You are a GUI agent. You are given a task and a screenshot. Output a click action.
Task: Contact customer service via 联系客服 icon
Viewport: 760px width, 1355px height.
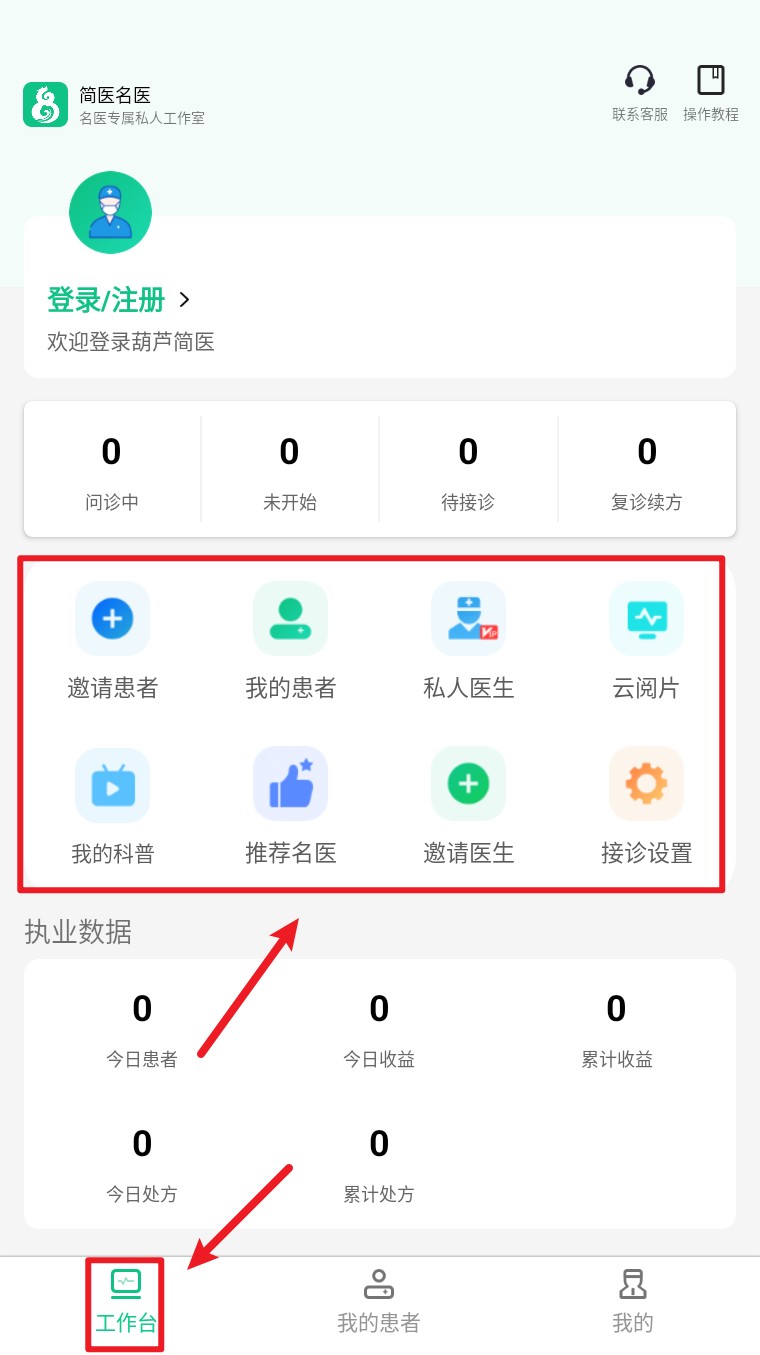point(638,92)
